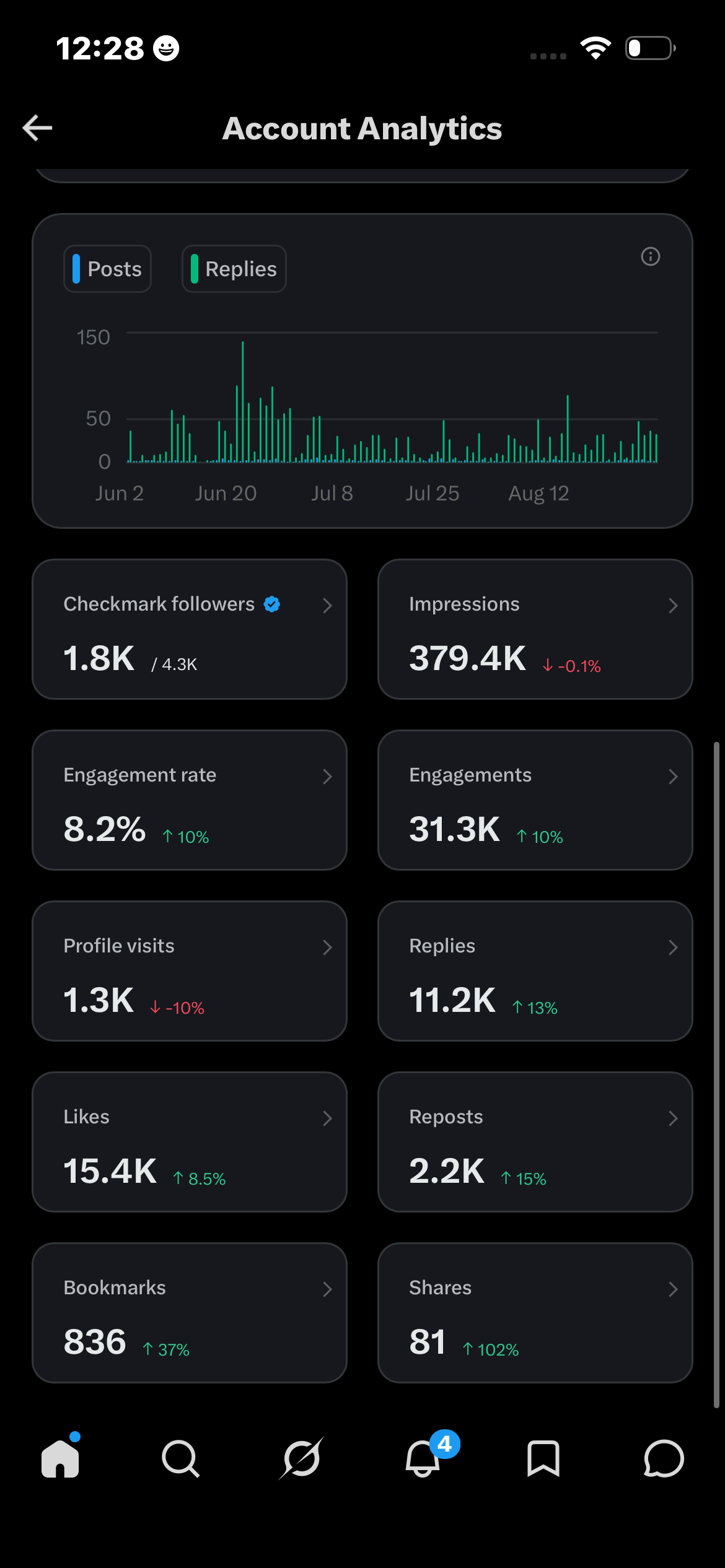725x1568 pixels.
Task: Open the Replies stats card
Action: (x=535, y=971)
